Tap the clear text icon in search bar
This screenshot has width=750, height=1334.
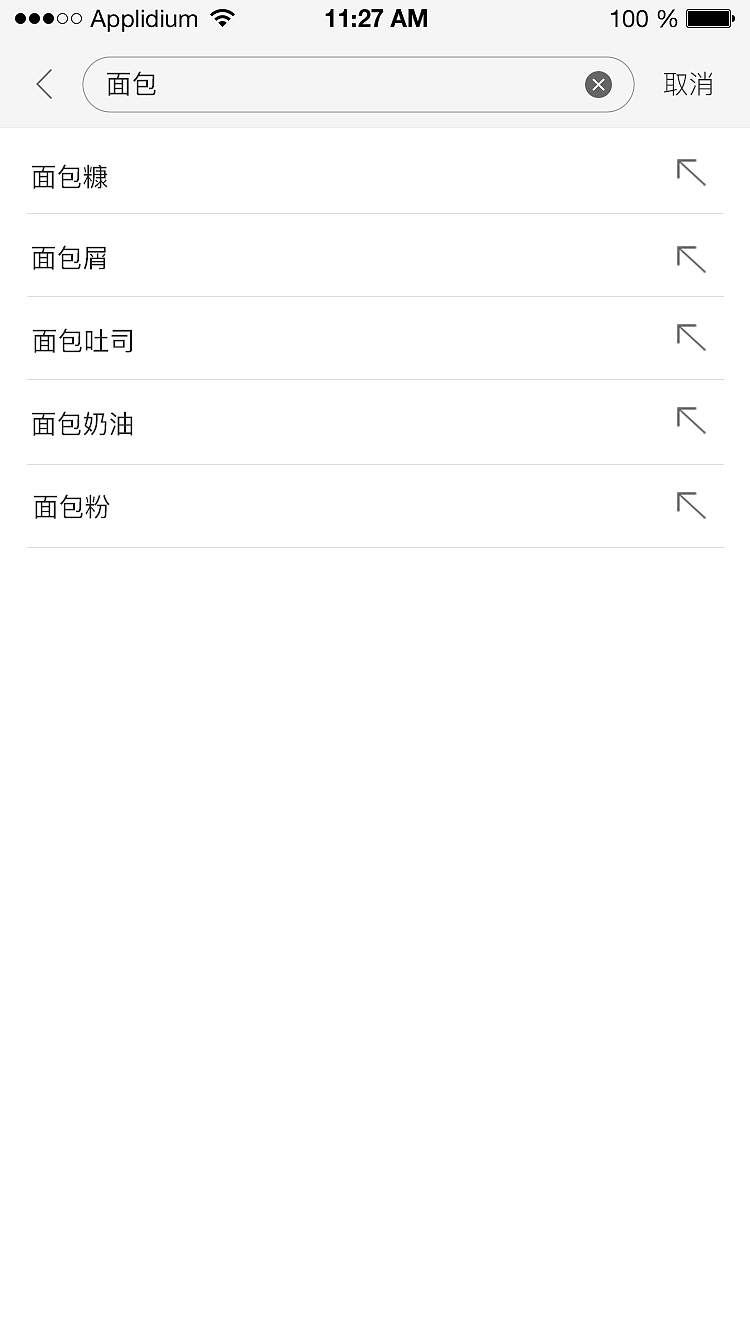pyautogui.click(x=598, y=84)
